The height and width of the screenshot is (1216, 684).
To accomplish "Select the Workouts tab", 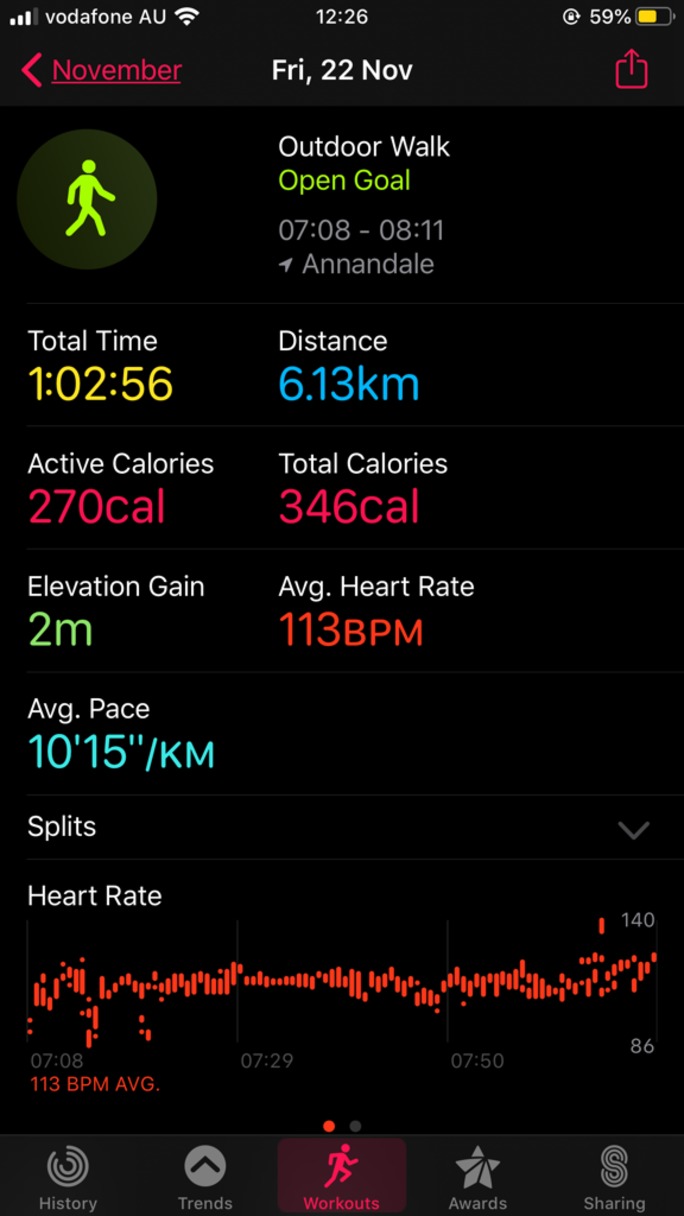I will (342, 1177).
